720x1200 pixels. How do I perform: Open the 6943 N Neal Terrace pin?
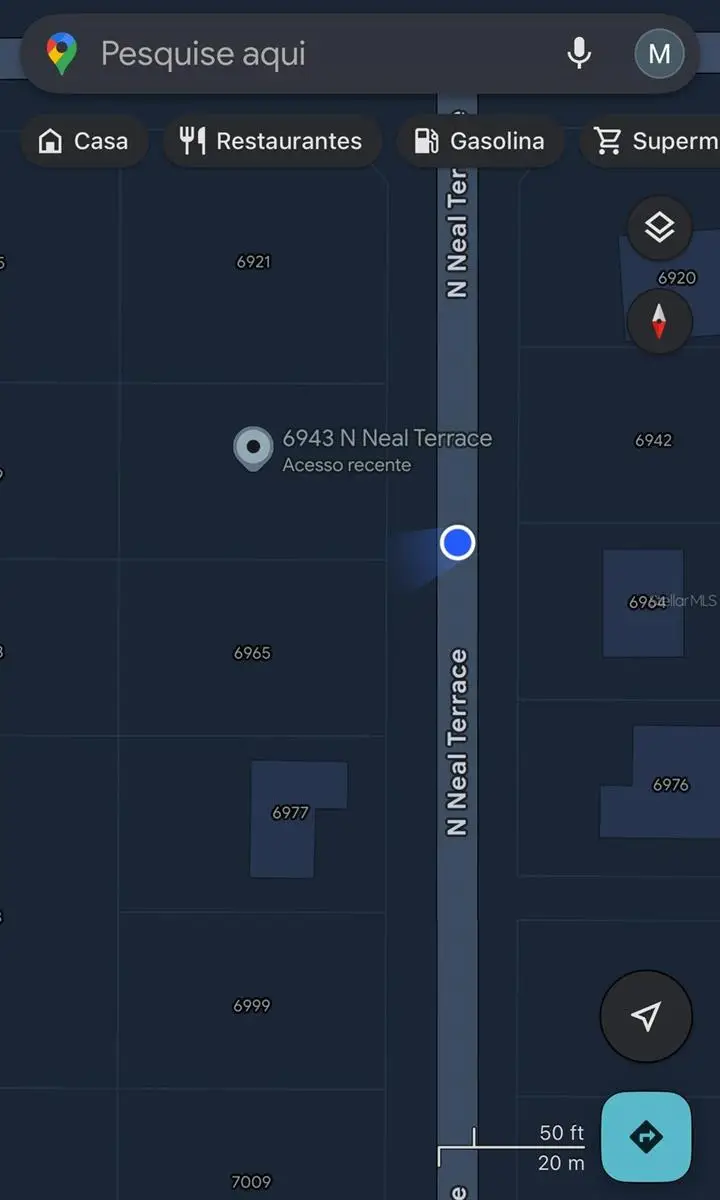(x=253, y=447)
